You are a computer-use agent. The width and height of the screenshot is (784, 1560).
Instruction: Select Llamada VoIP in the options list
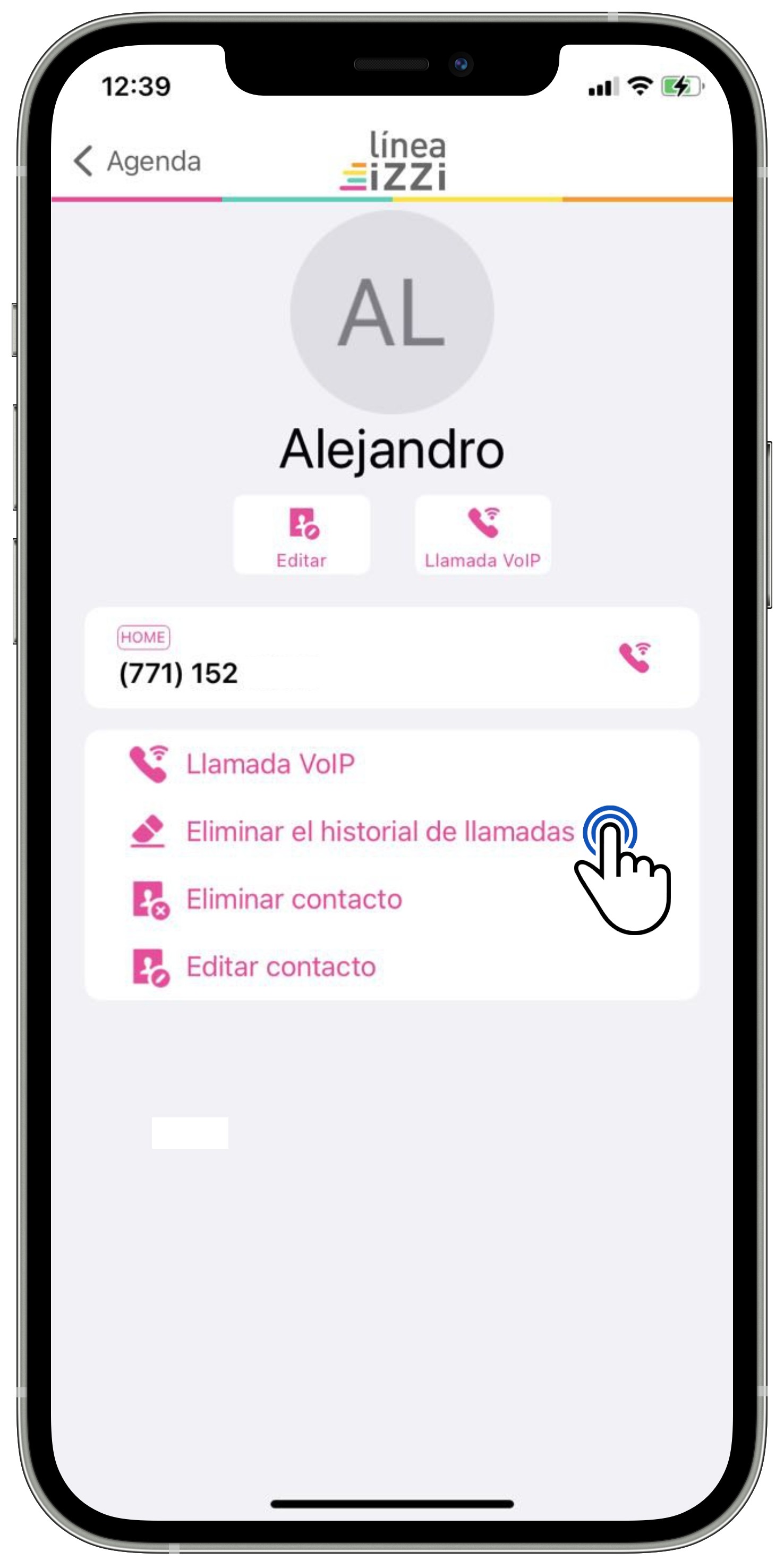point(269,764)
